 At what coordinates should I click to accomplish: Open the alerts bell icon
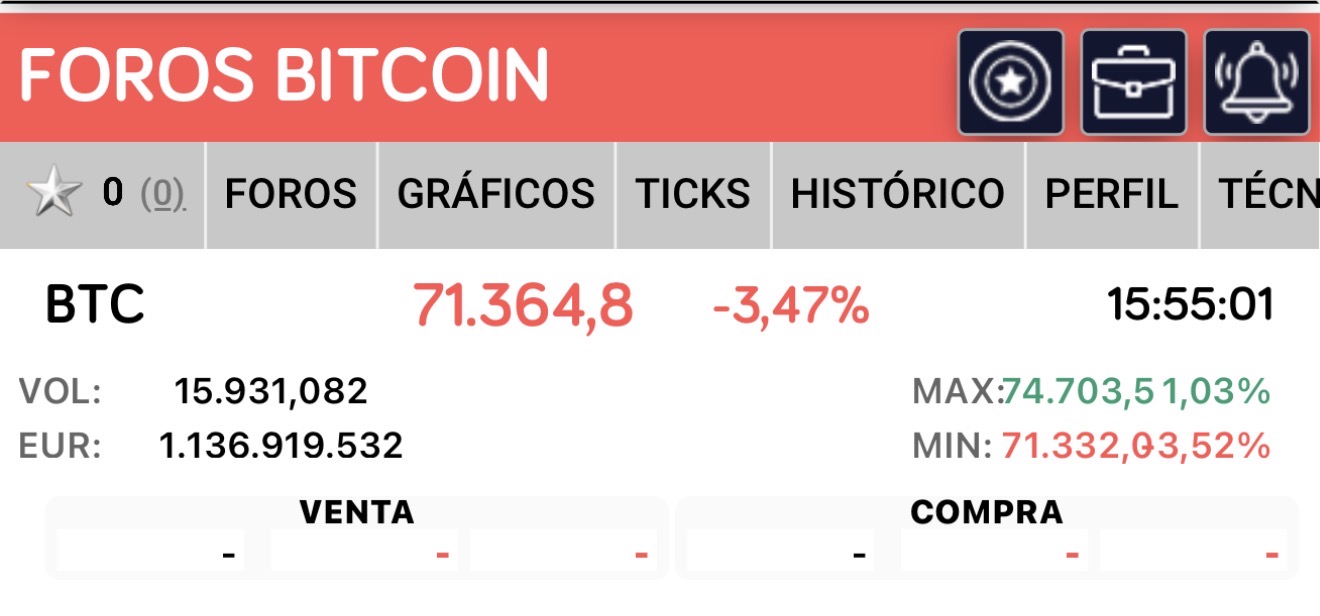(1256, 83)
